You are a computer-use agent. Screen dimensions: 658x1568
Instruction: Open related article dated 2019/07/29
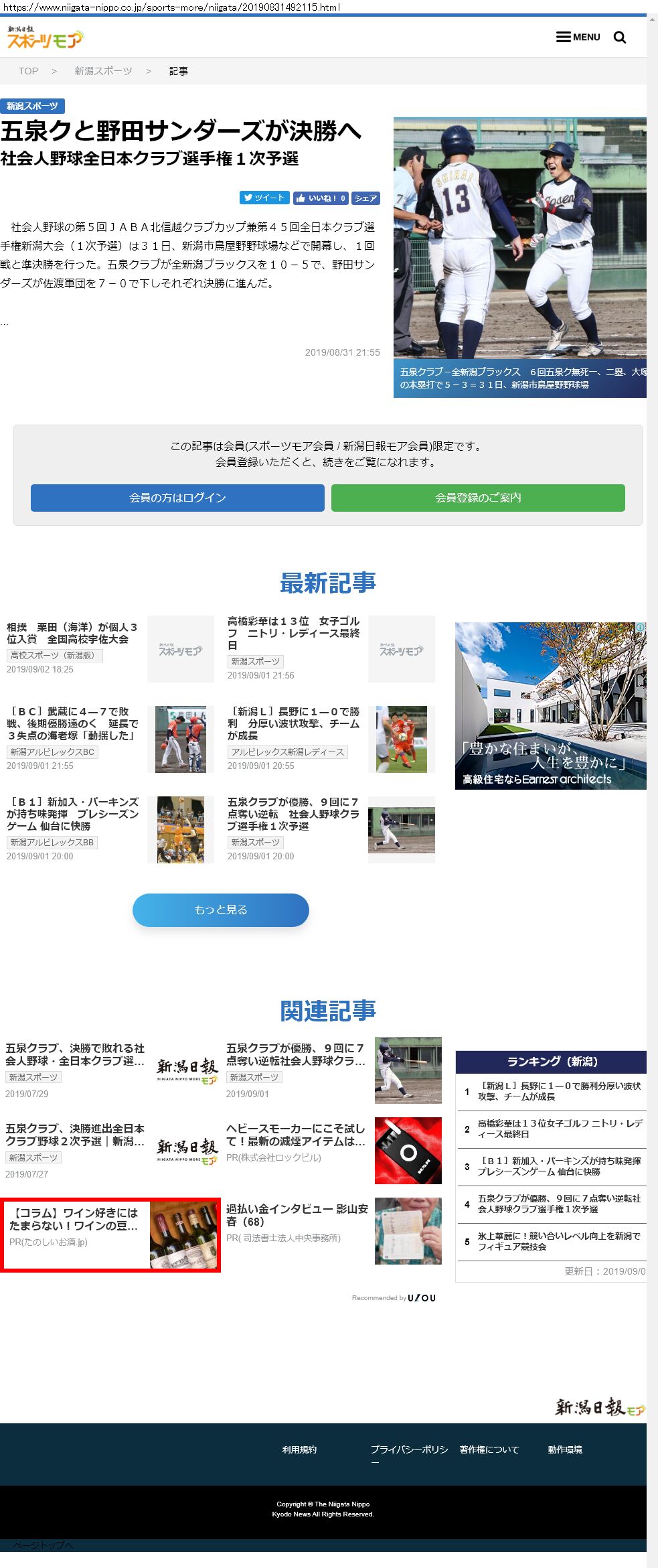(75, 1054)
